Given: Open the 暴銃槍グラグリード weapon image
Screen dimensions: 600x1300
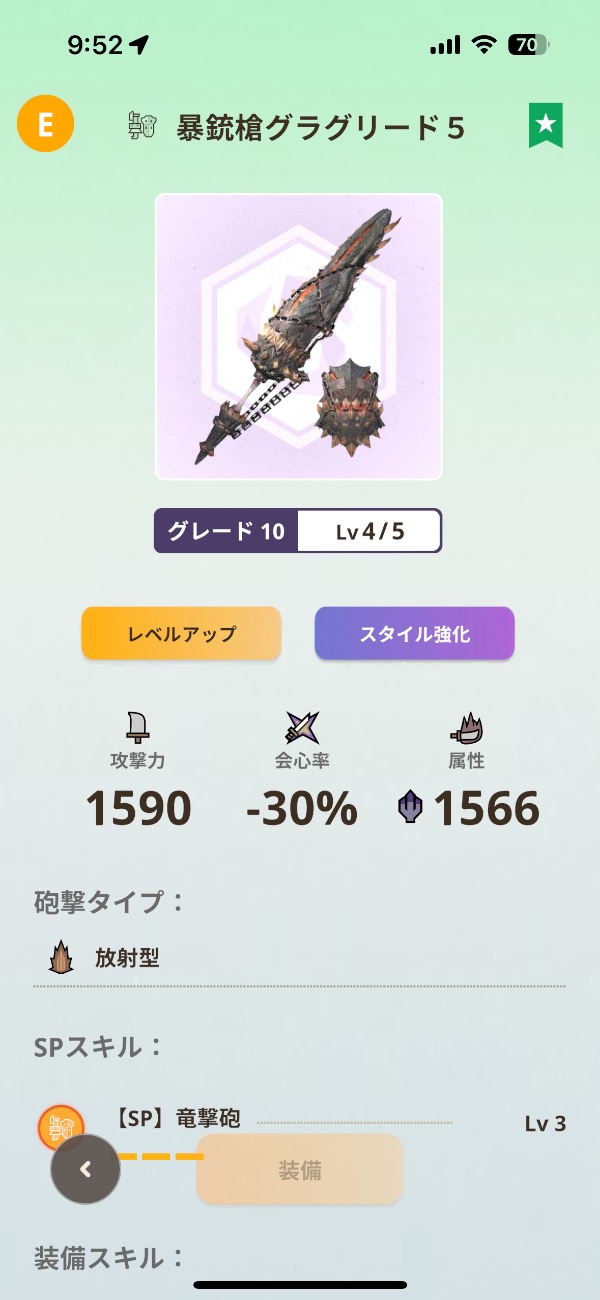Looking at the screenshot, I should 299,337.
